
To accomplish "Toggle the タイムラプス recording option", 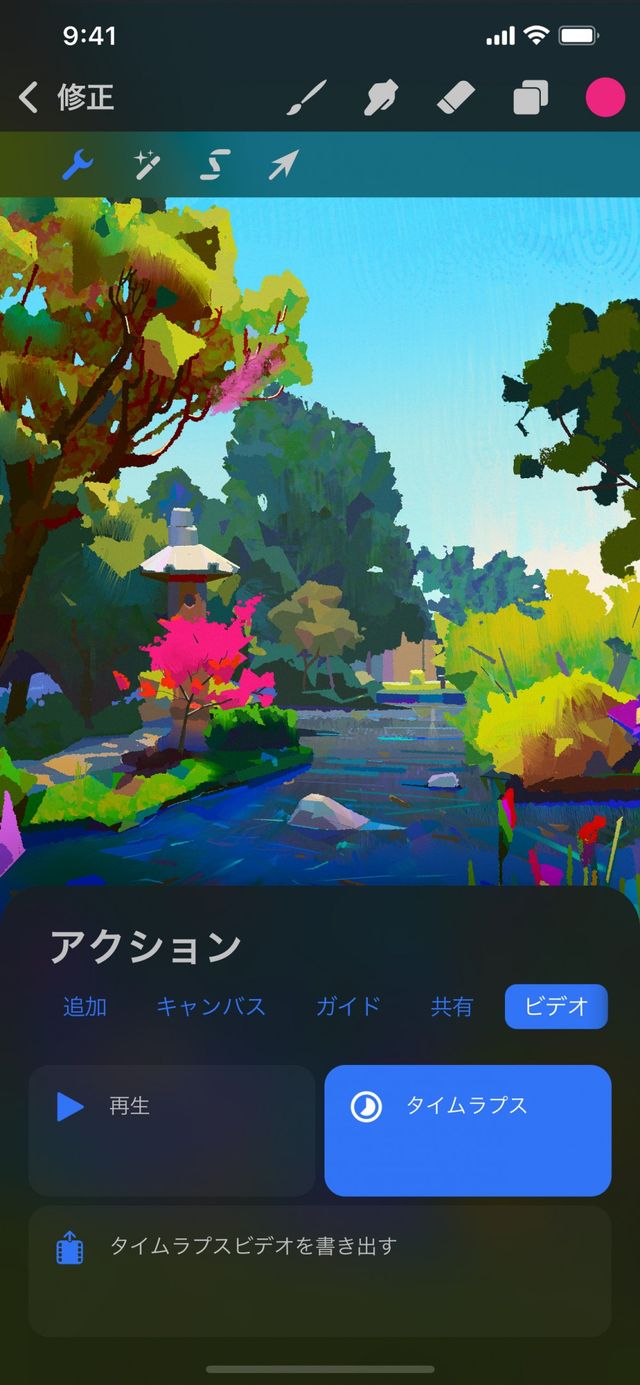I will (x=467, y=1130).
